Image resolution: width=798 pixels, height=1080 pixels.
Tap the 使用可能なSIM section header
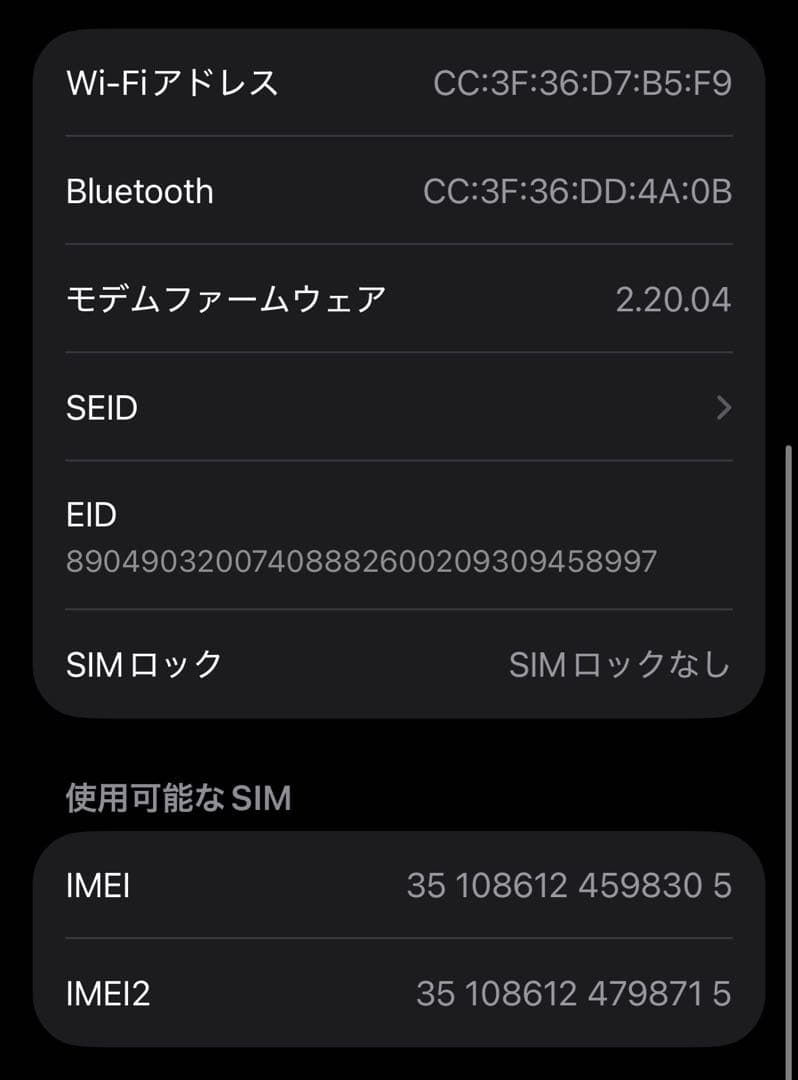pos(176,797)
